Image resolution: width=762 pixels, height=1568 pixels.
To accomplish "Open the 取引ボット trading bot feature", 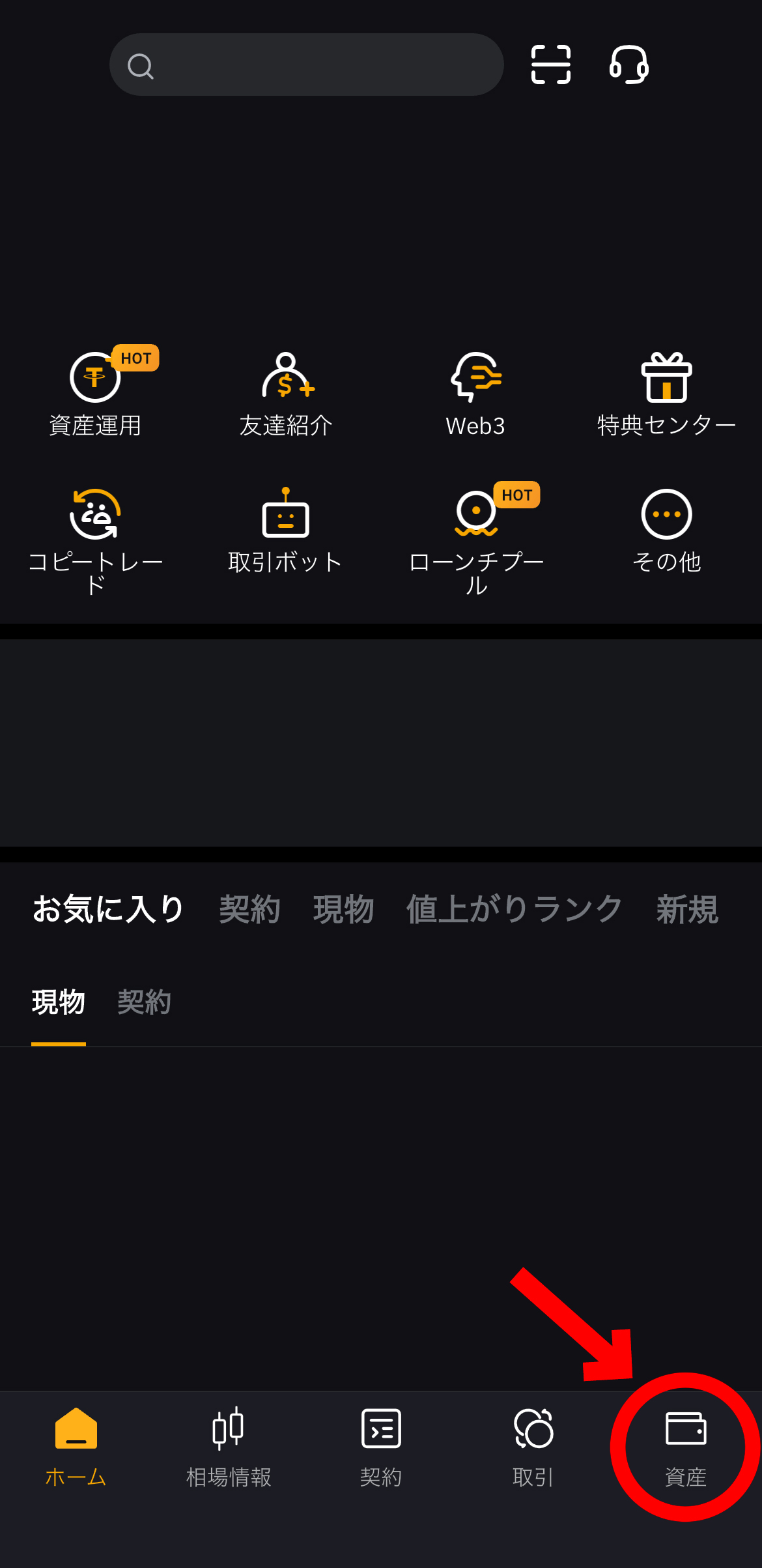I will (x=285, y=528).
